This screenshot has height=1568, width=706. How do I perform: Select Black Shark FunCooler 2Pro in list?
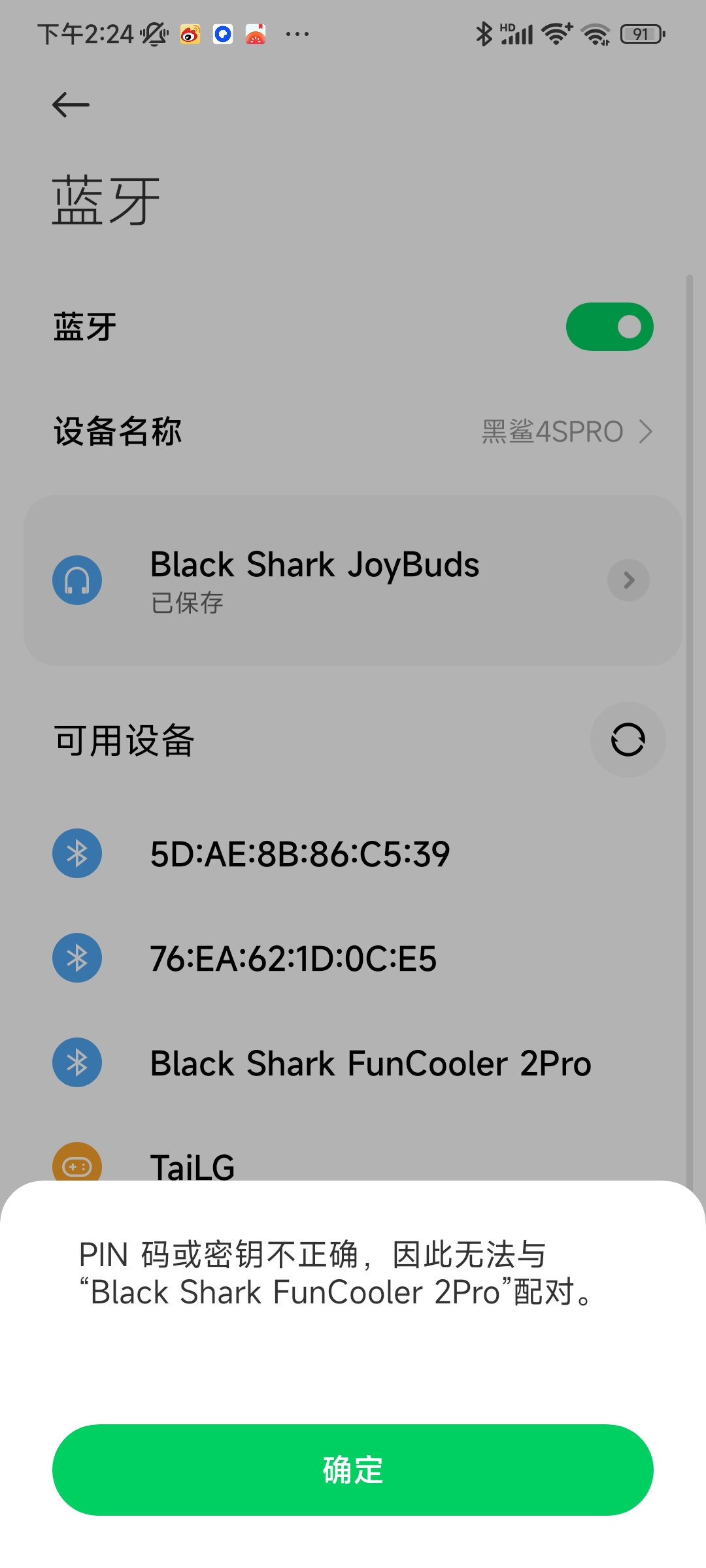point(370,1063)
